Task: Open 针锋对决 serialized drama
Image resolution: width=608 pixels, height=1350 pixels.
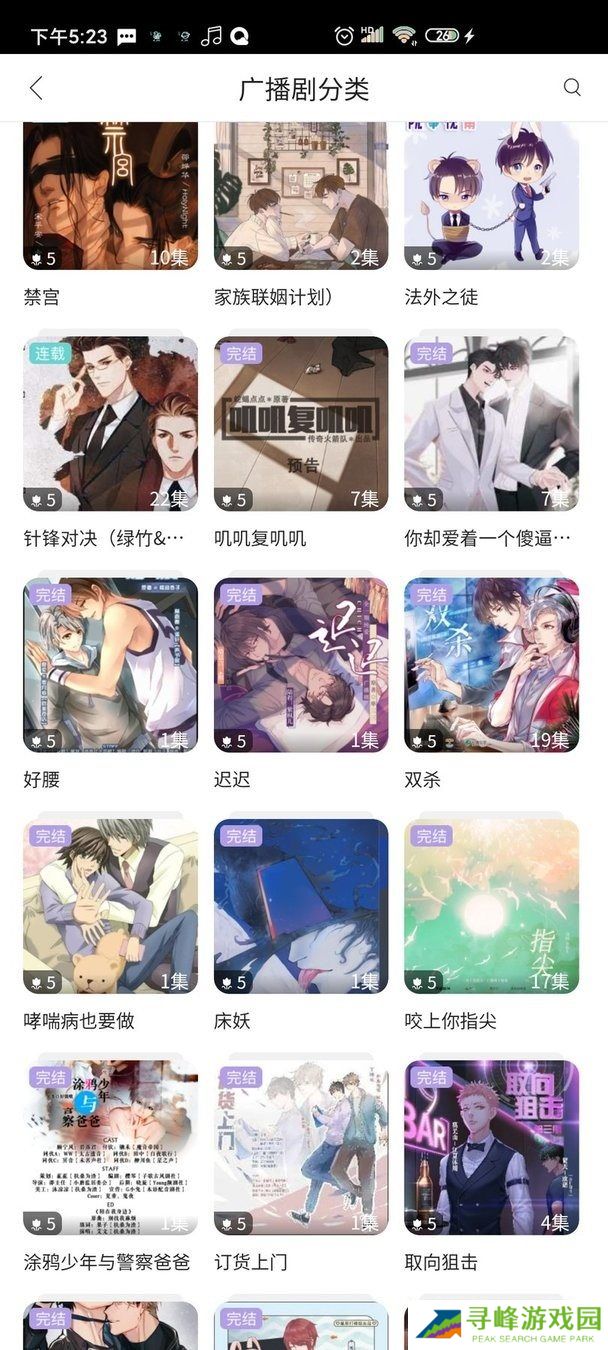Action: tap(110, 424)
